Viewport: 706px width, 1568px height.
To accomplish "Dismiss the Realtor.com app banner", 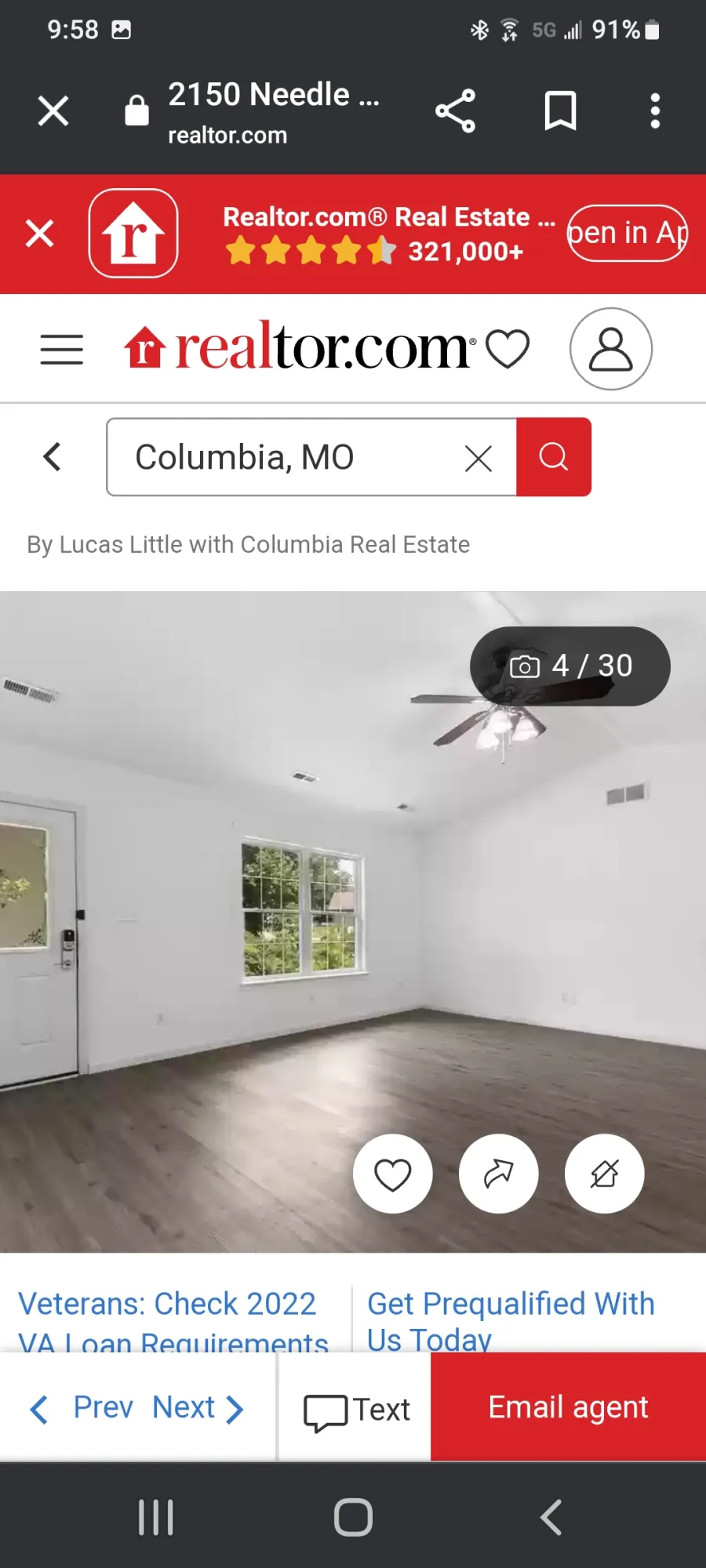I will [39, 233].
